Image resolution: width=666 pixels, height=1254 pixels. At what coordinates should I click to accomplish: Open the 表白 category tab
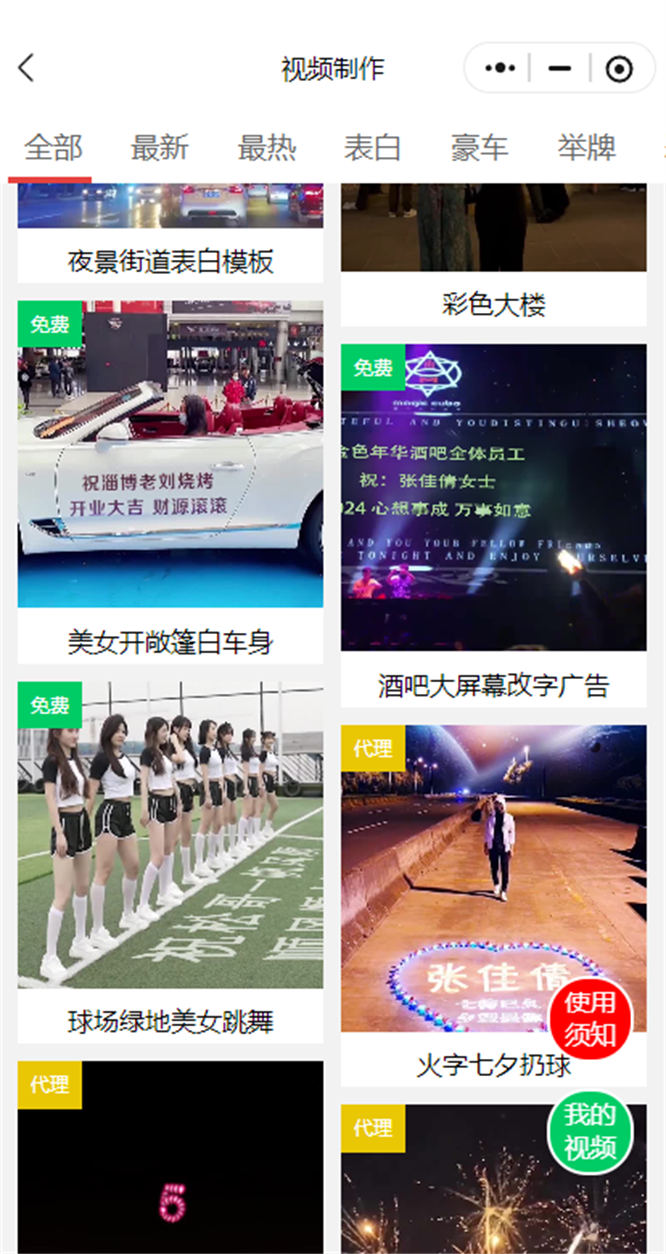[x=372, y=148]
